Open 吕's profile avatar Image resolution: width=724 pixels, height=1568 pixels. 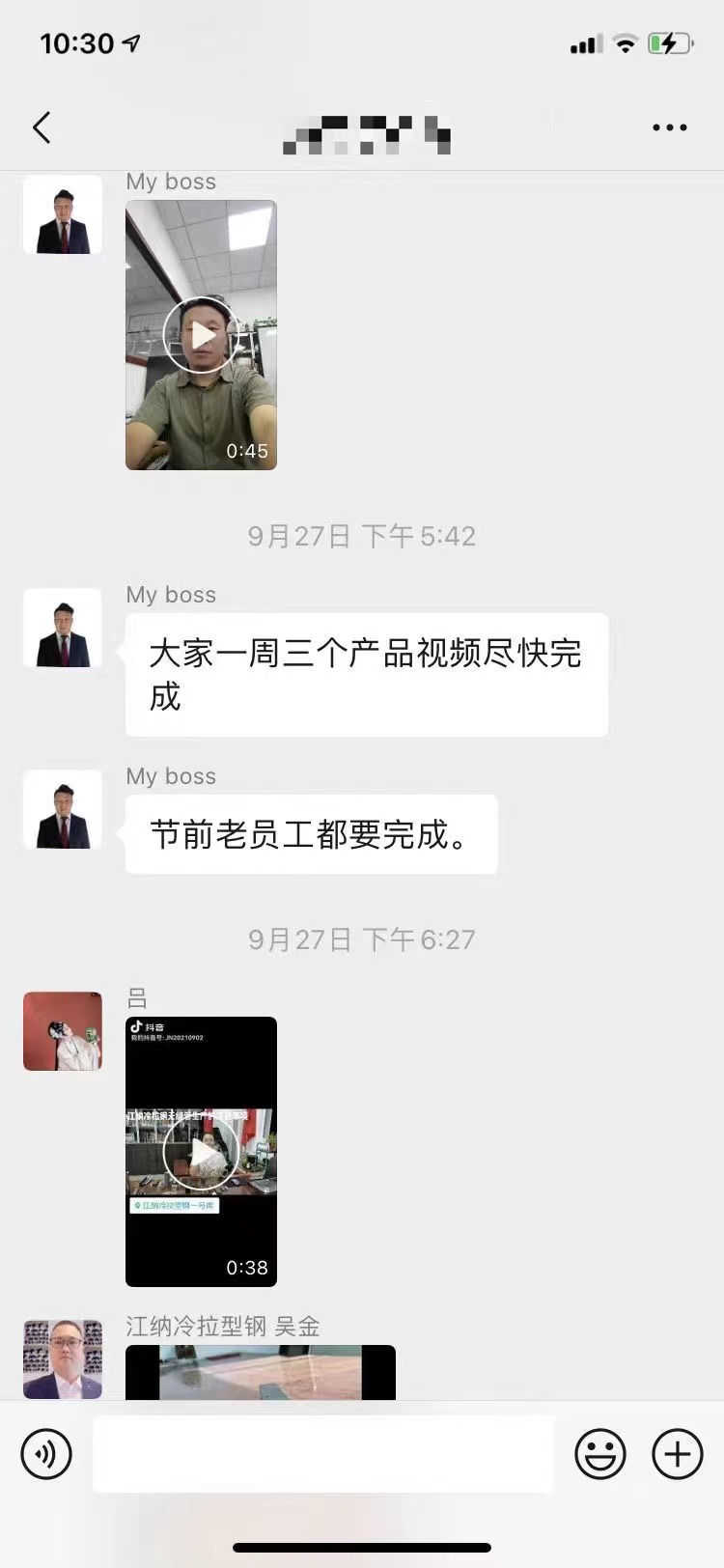63,1031
